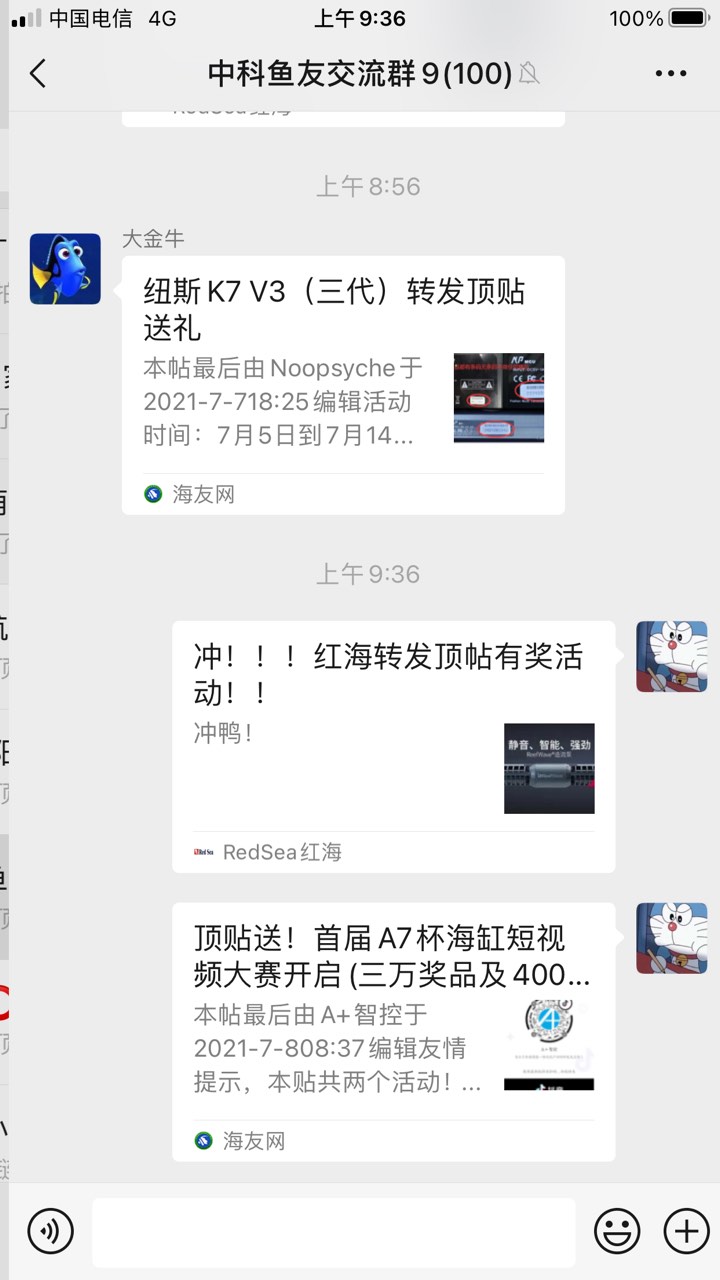Tap the message text field
720x1280 pixels.
point(333,1232)
